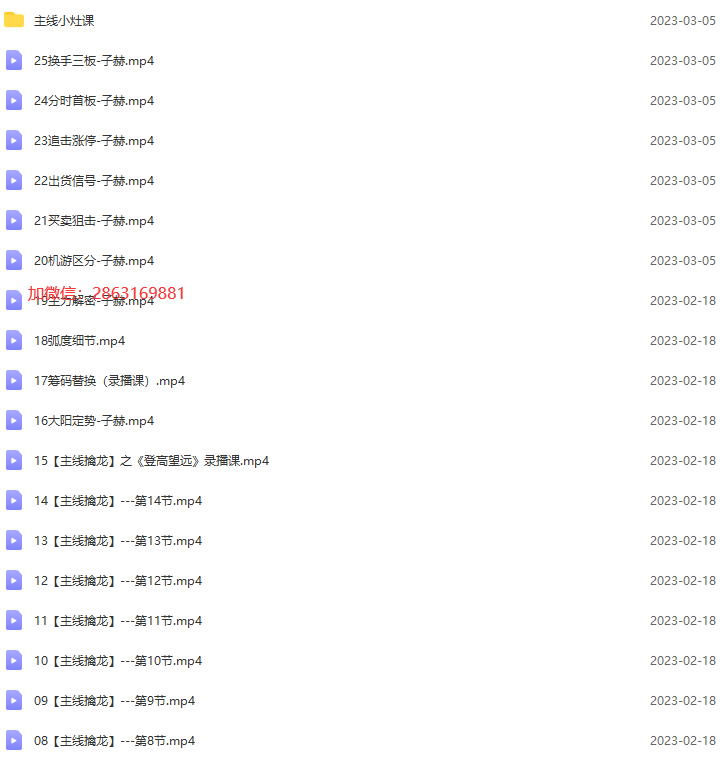Play 08【主线擒龙】第8节.mp4
Screen dimensions: 720x758
point(114,741)
